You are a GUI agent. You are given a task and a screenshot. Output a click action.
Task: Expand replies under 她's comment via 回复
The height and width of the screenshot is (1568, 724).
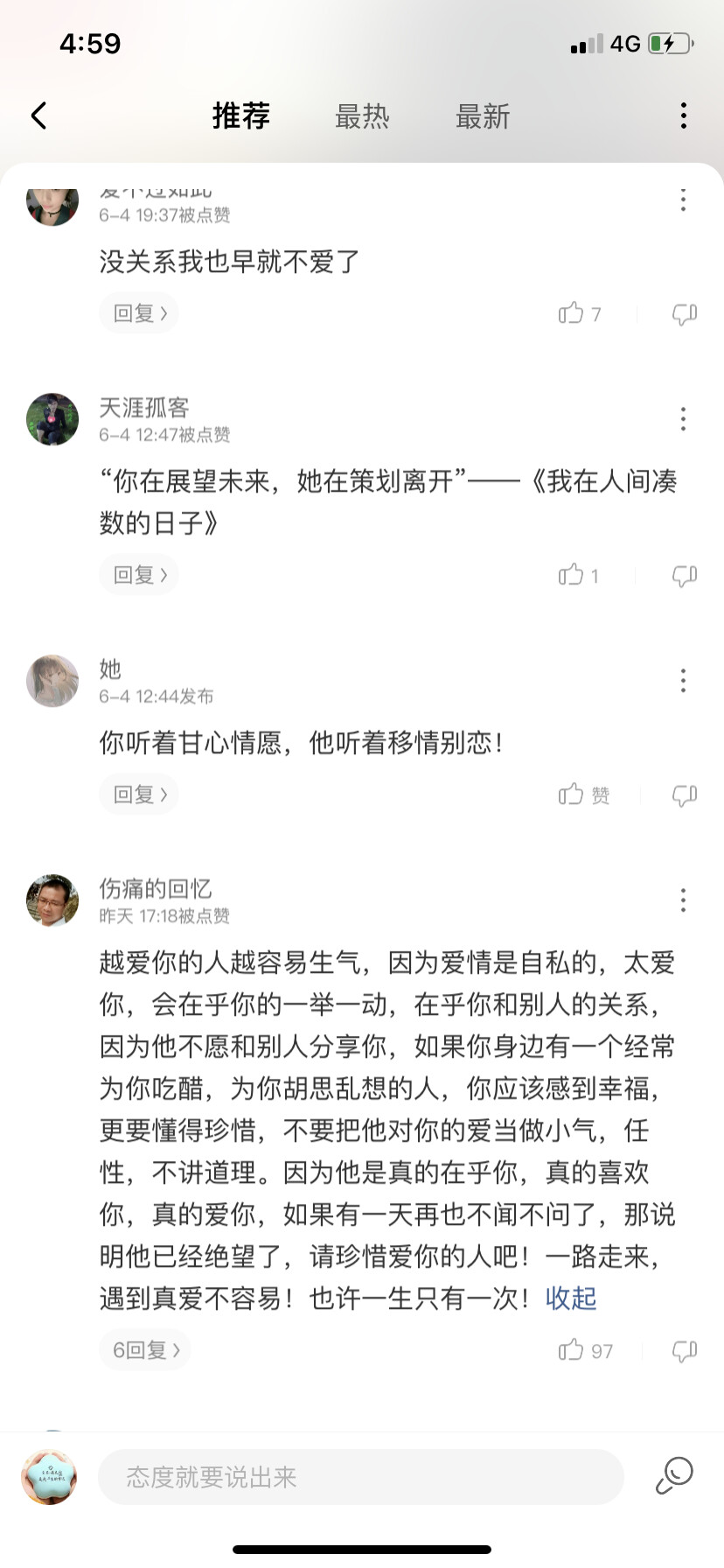click(x=138, y=794)
